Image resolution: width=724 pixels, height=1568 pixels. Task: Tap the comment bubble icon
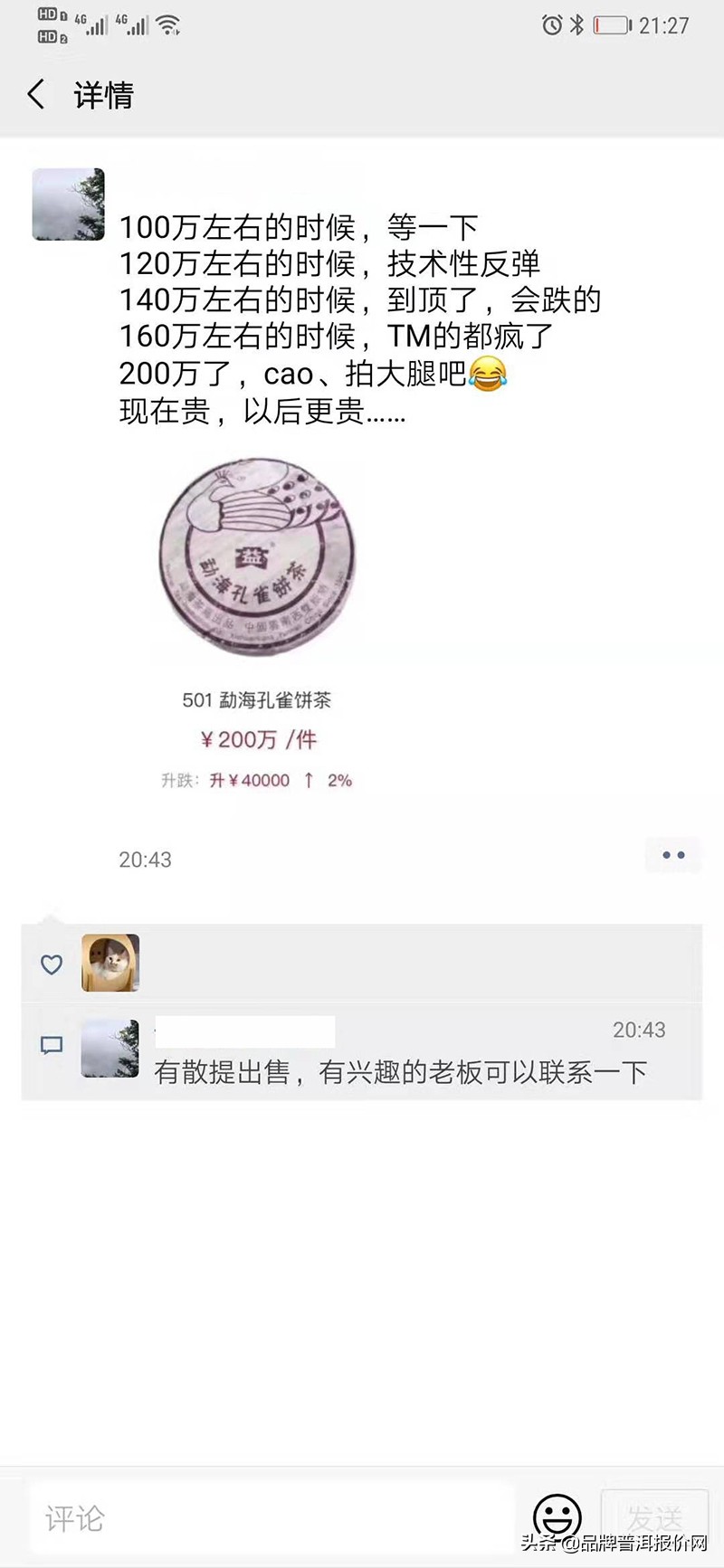click(x=51, y=1045)
